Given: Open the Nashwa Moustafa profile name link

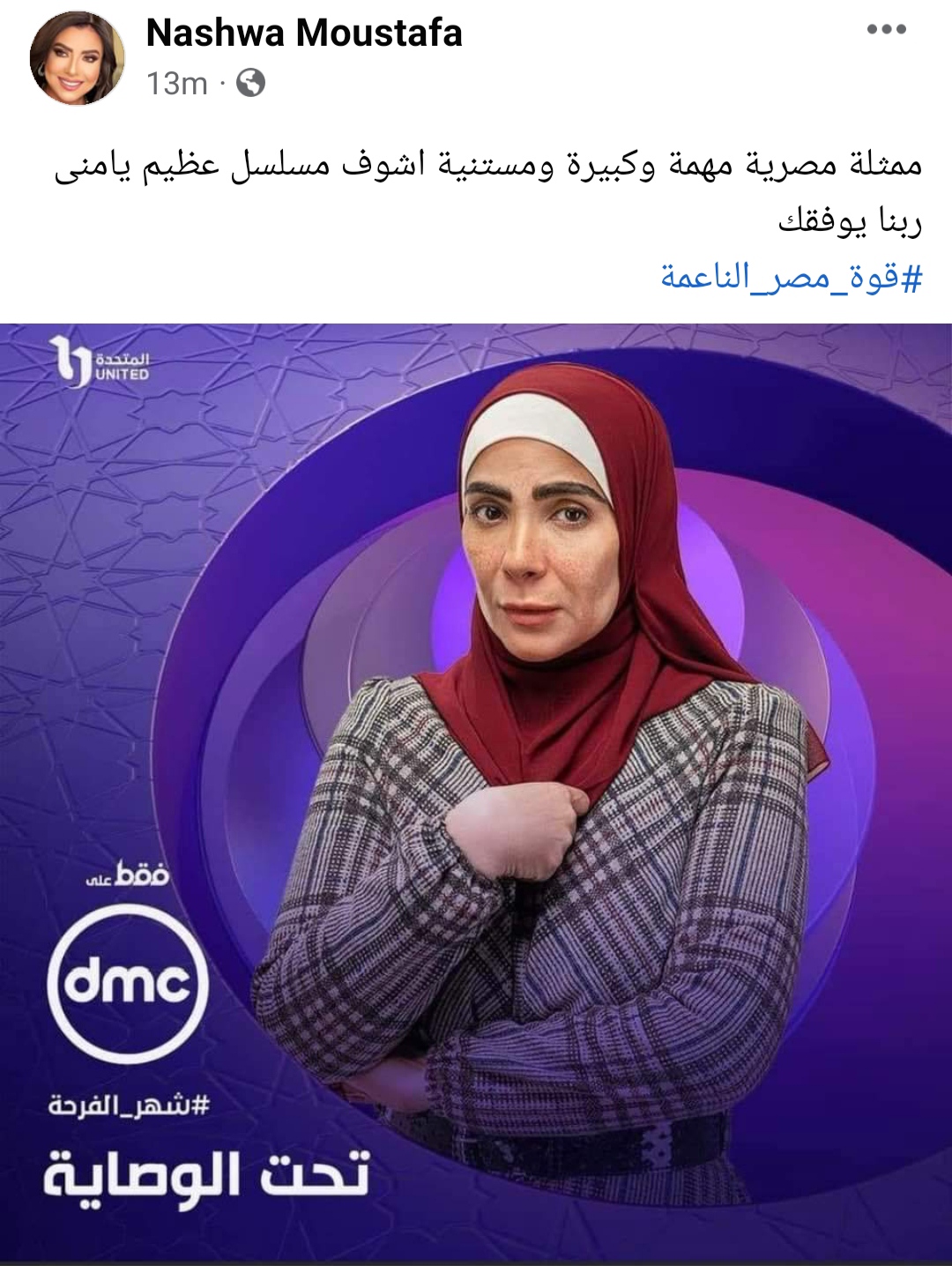Looking at the screenshot, I should 303,34.
